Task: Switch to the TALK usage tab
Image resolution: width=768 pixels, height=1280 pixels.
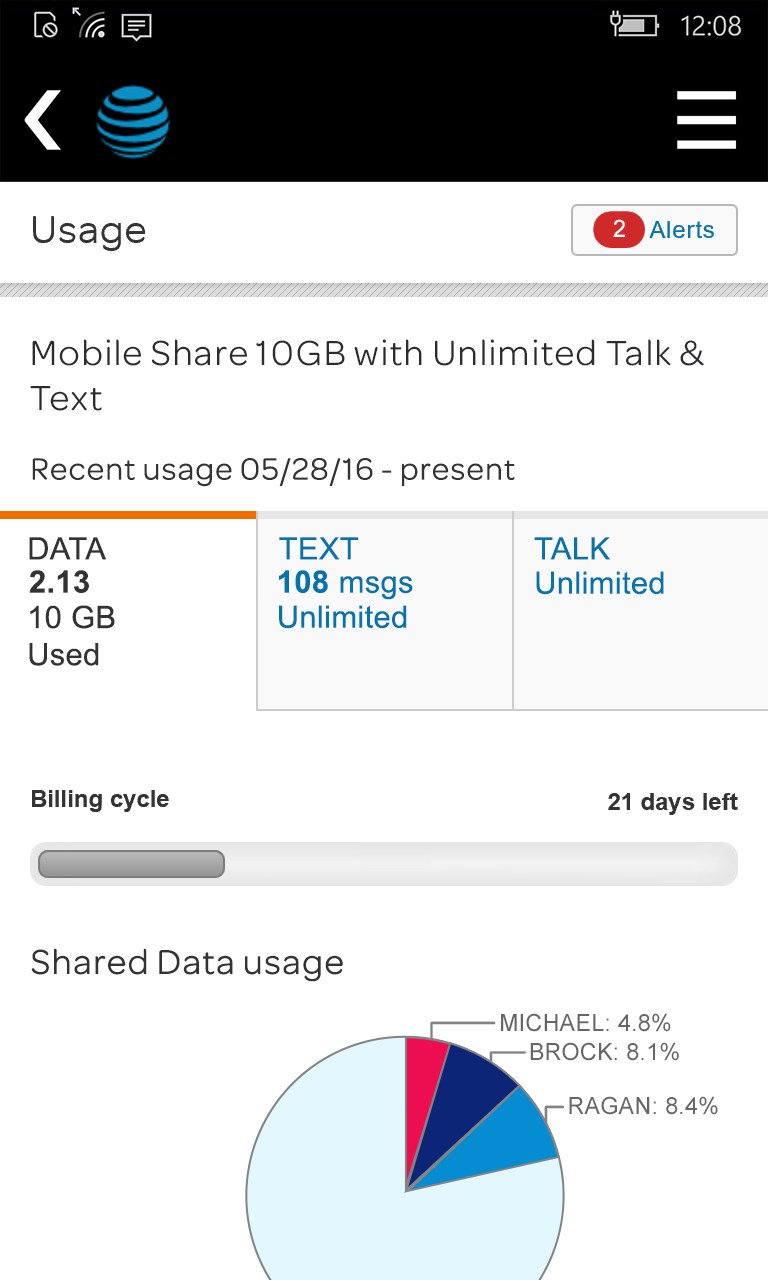Action: point(640,610)
